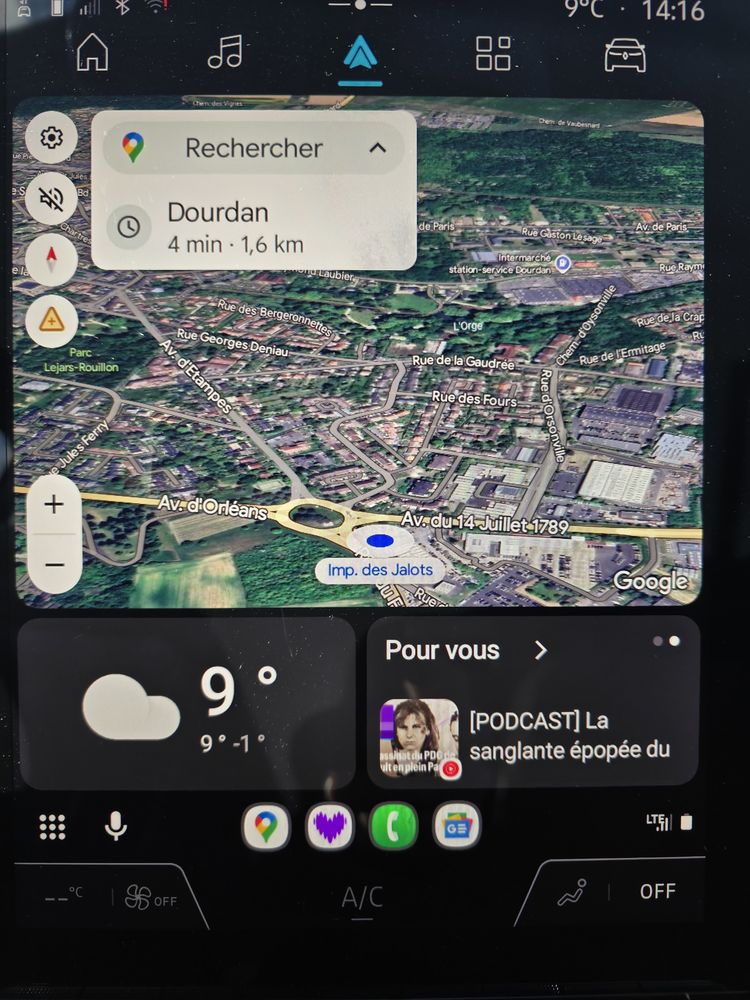Activate the voice assistant microphone

pyautogui.click(x=116, y=826)
